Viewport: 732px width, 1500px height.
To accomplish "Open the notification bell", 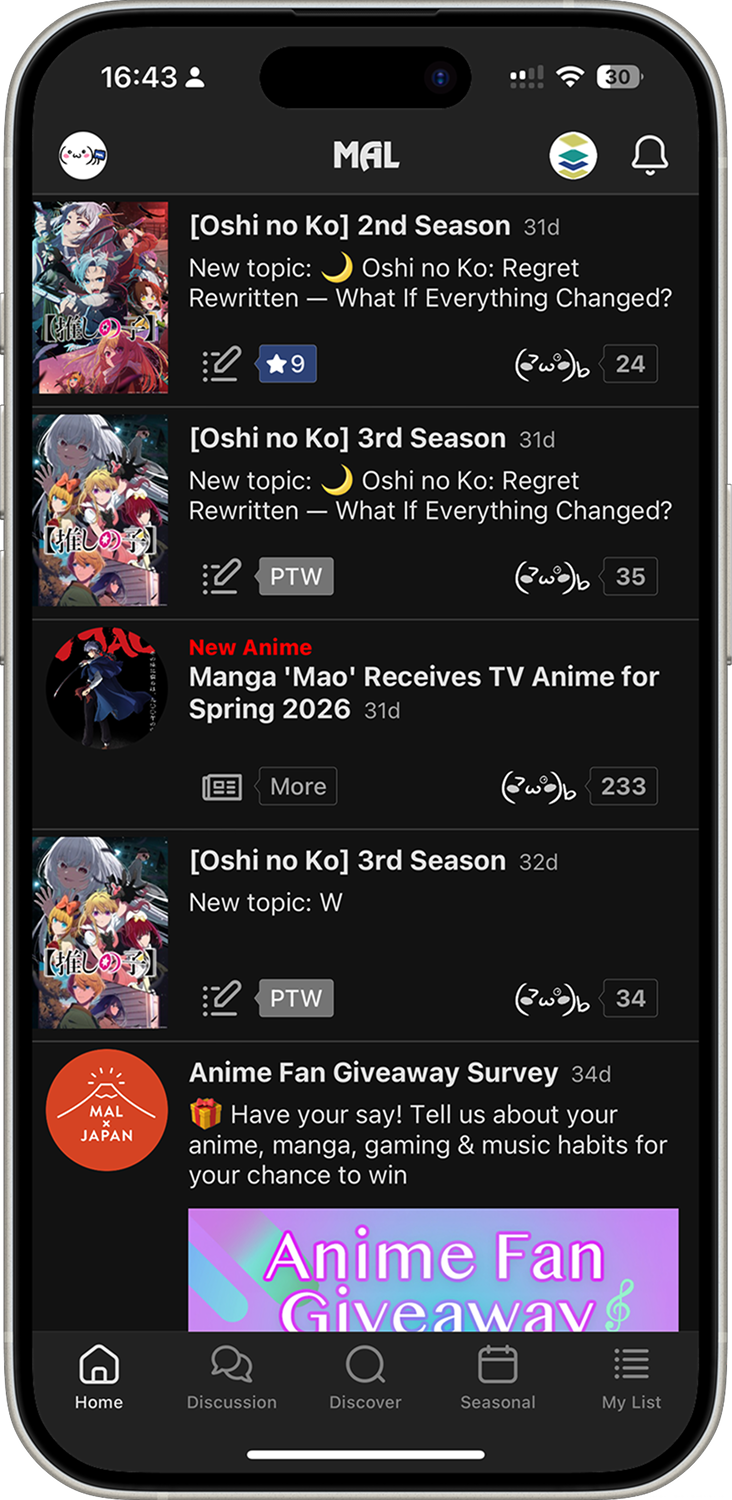I will coord(650,156).
